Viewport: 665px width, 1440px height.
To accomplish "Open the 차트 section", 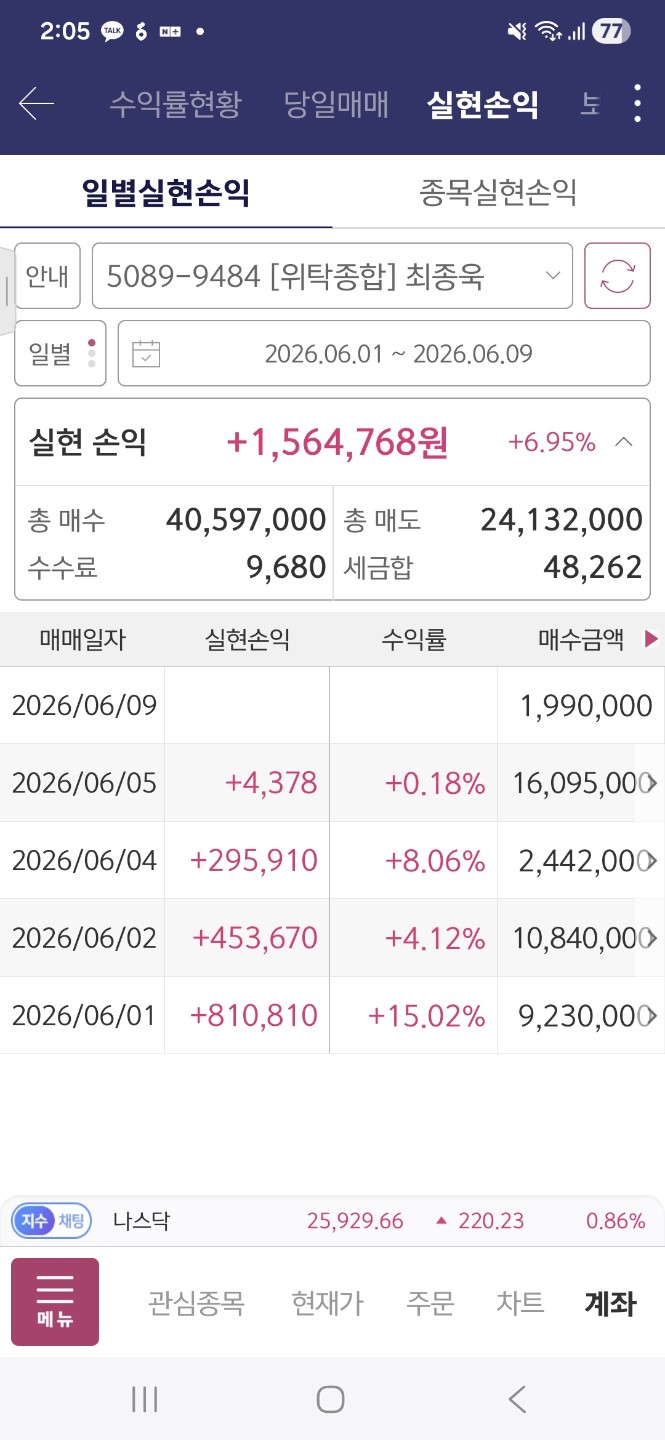I will point(520,1303).
